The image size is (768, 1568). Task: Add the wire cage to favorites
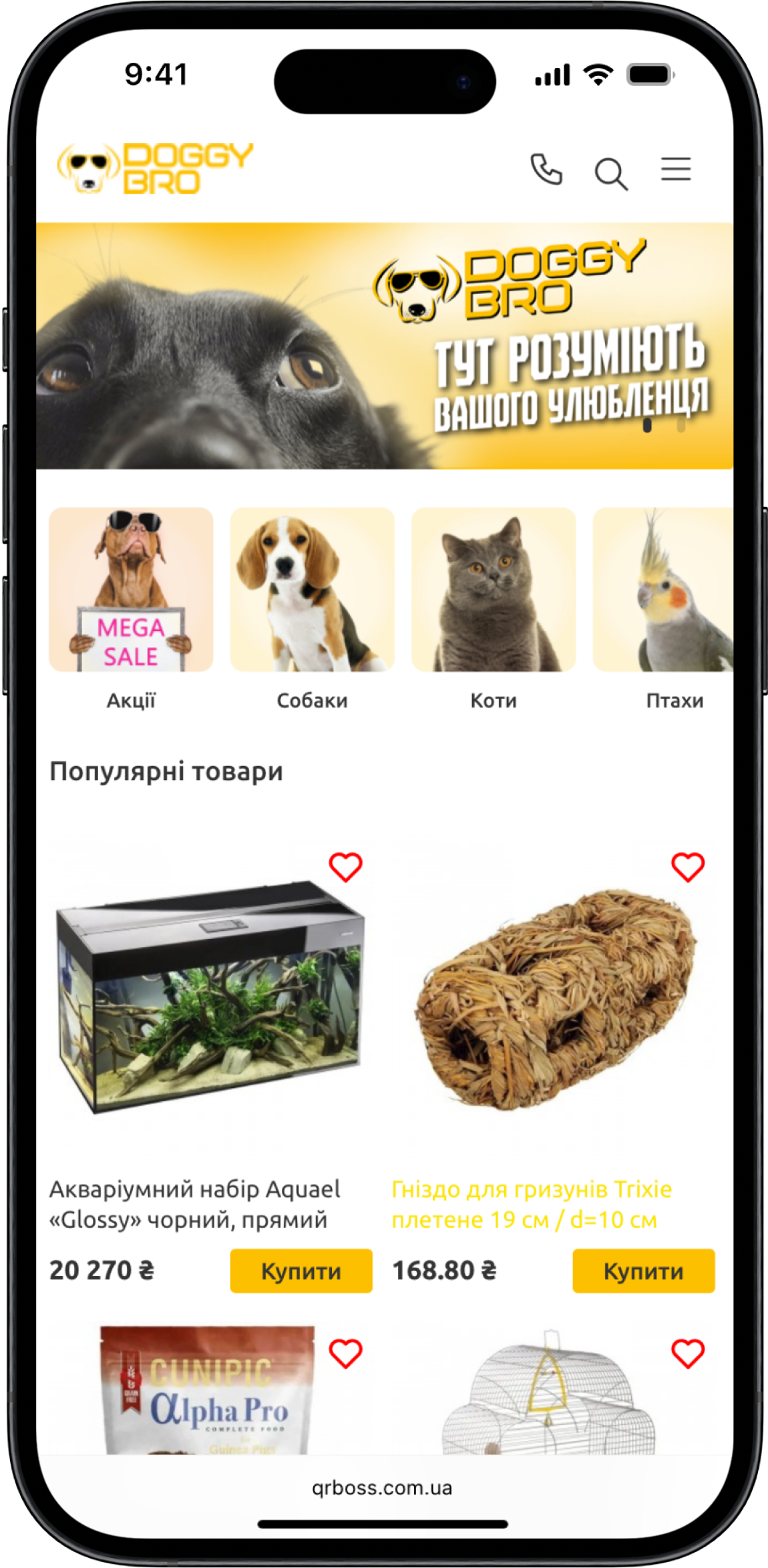click(x=687, y=1353)
